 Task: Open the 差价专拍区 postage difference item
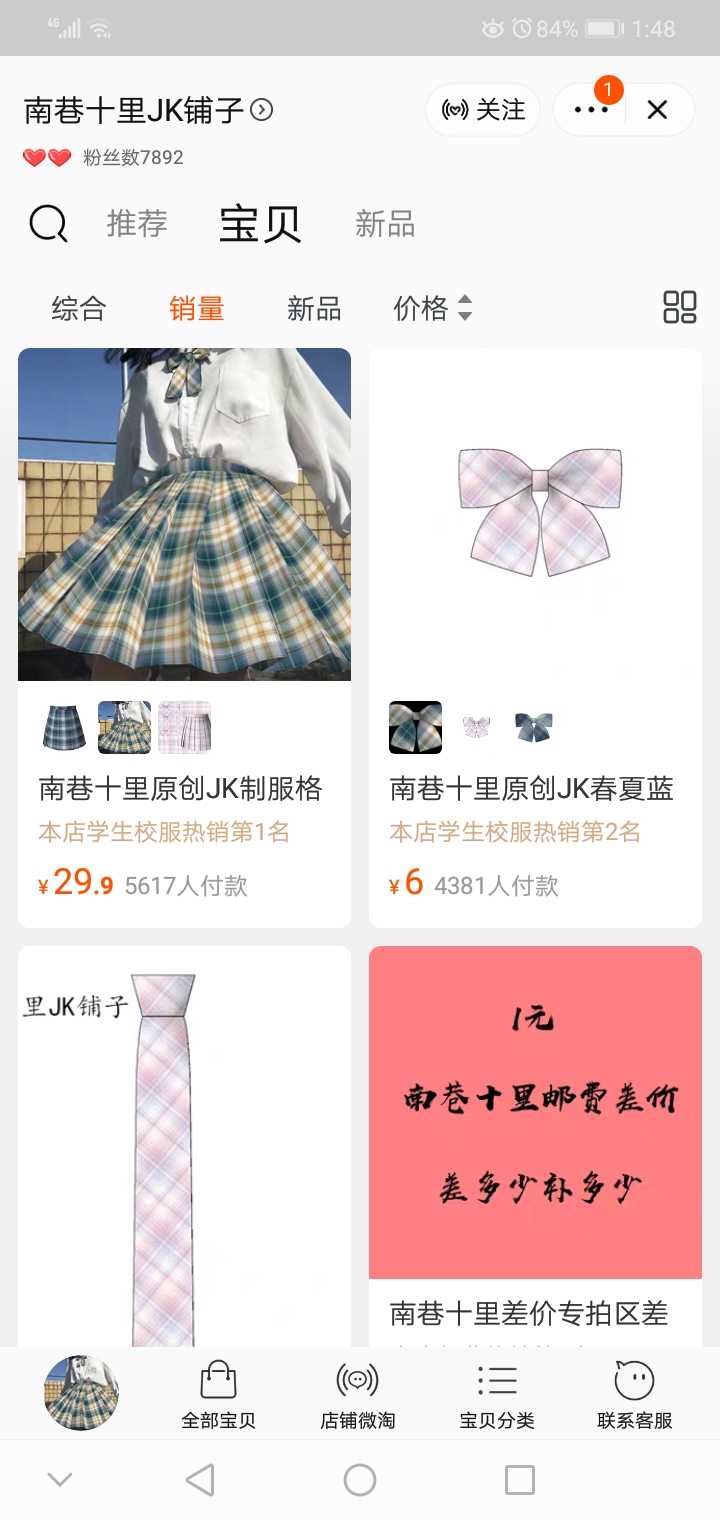click(x=535, y=1113)
